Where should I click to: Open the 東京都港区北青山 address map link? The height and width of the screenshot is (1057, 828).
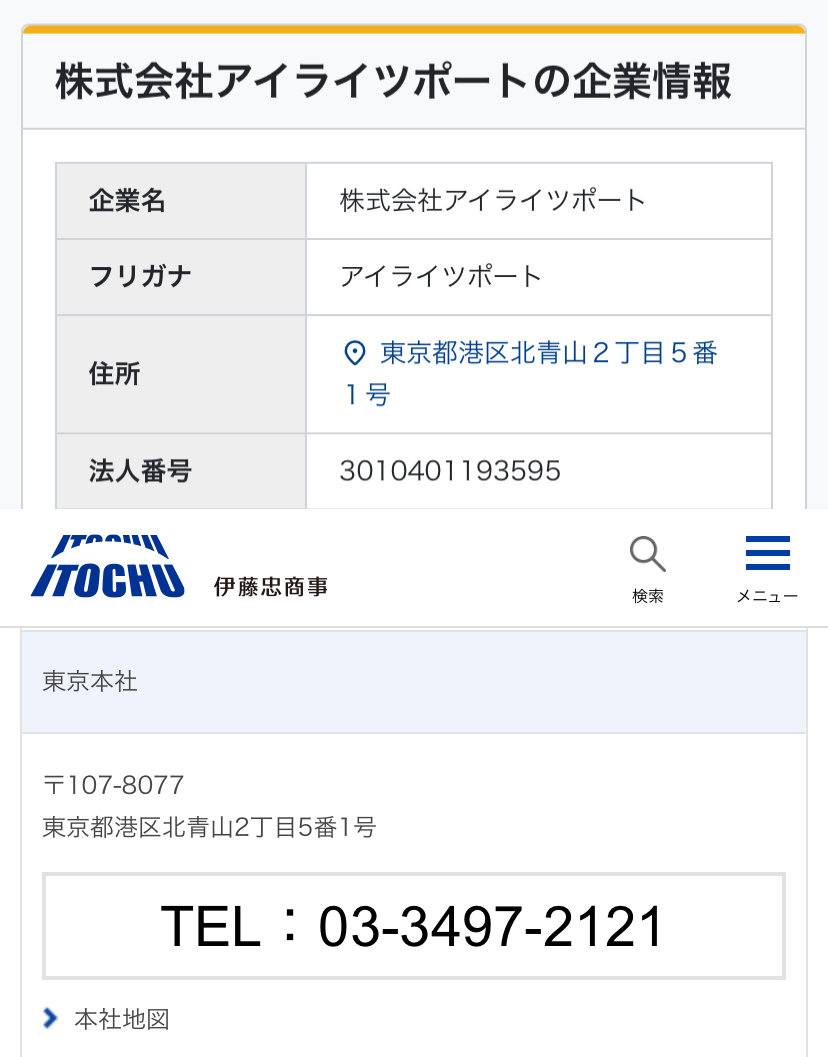(x=548, y=354)
